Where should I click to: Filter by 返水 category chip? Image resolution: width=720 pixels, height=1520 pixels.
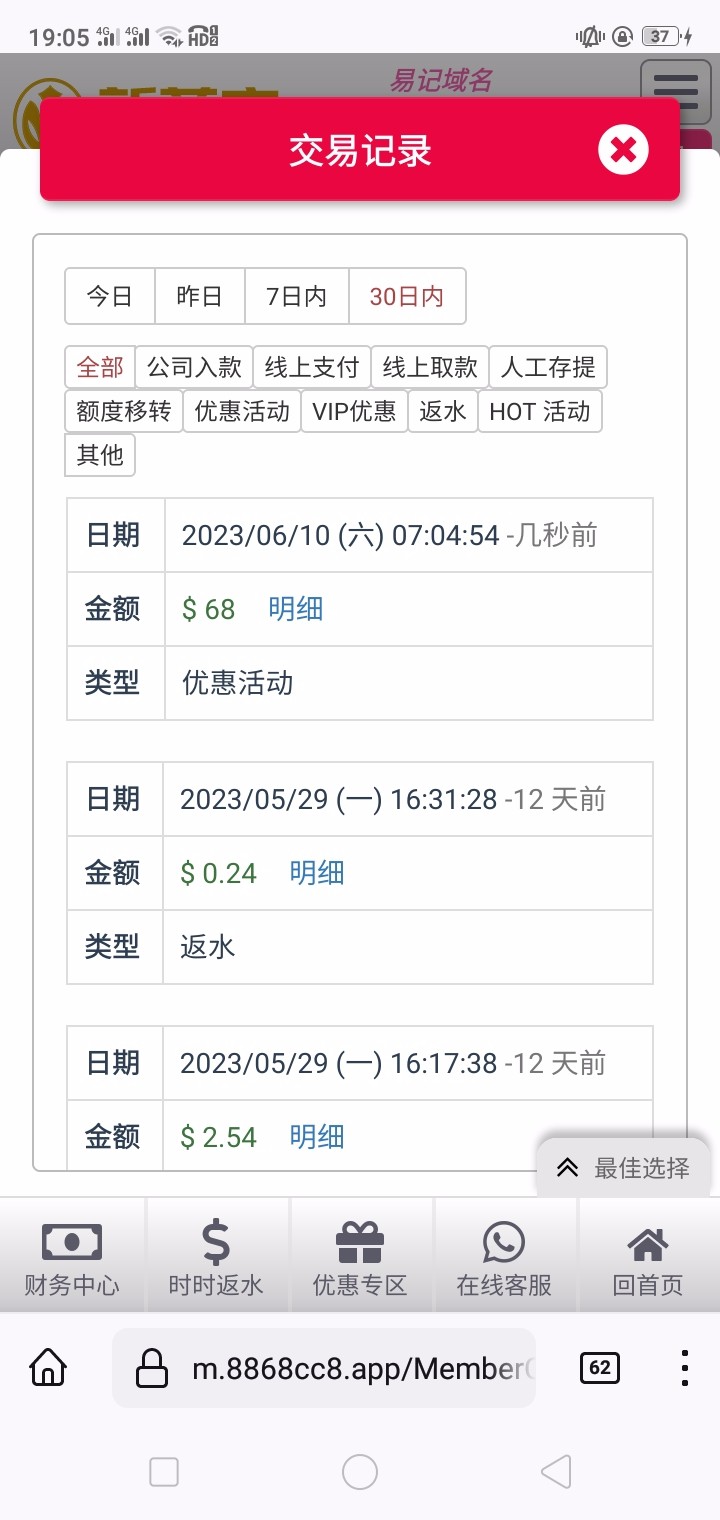coord(443,411)
